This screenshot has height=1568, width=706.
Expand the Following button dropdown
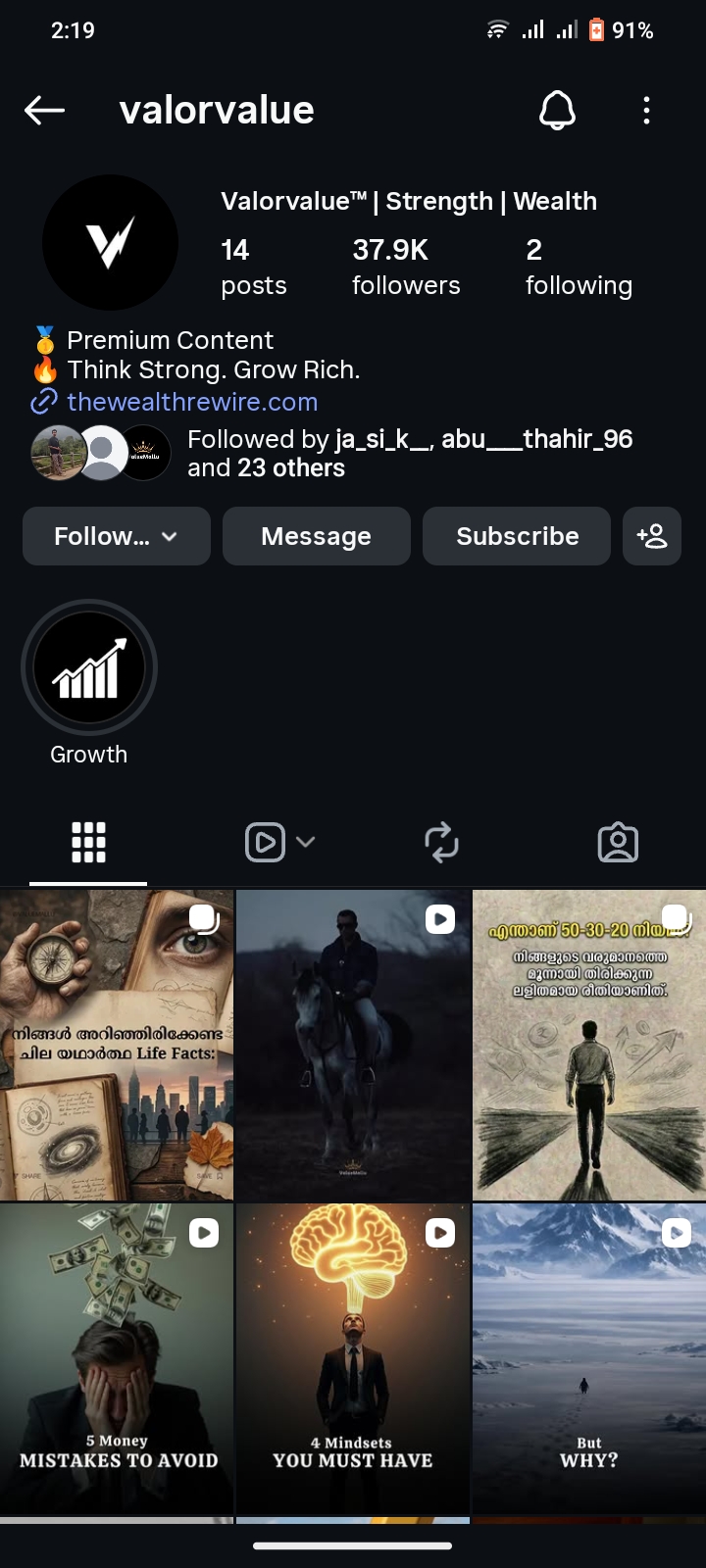[115, 536]
